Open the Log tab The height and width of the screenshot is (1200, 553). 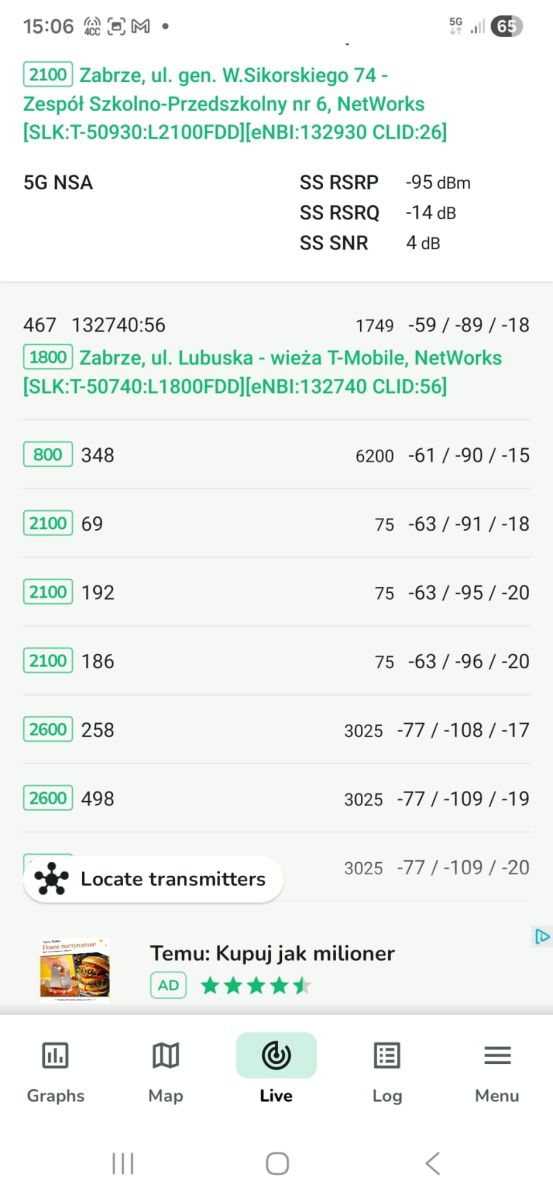coord(387,1070)
